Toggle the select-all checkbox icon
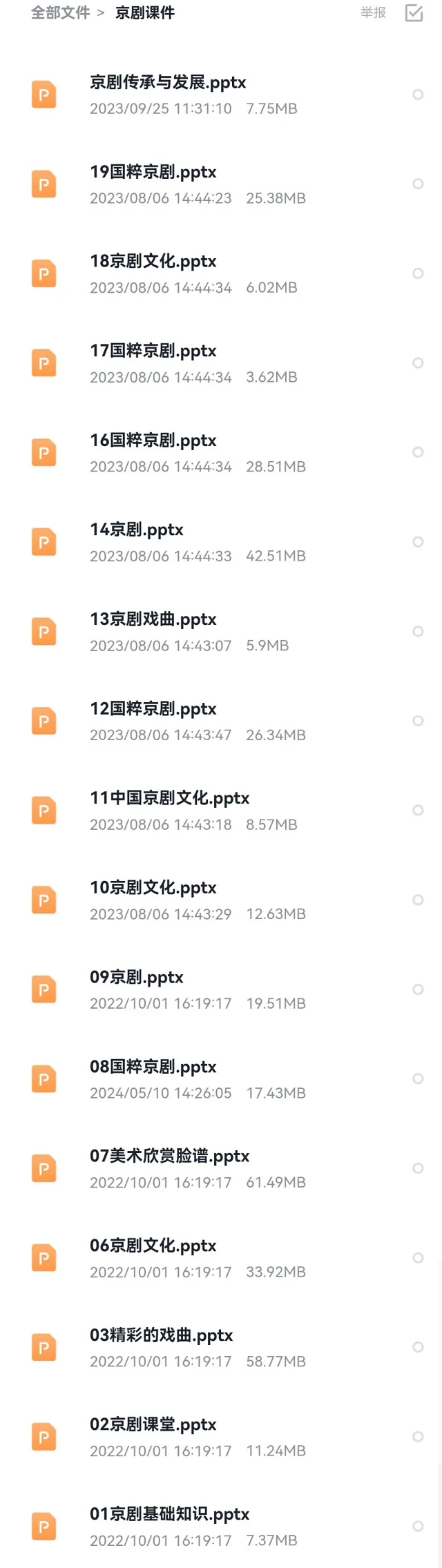The width and height of the screenshot is (442, 1568). click(414, 12)
